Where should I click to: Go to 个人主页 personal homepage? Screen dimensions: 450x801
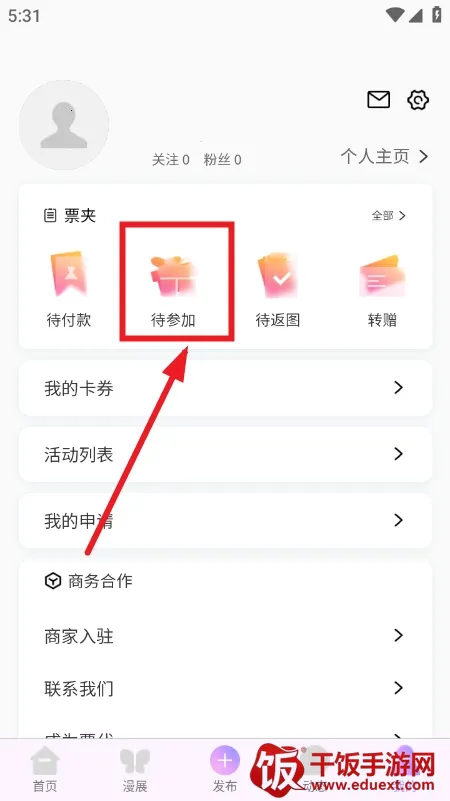[384, 156]
